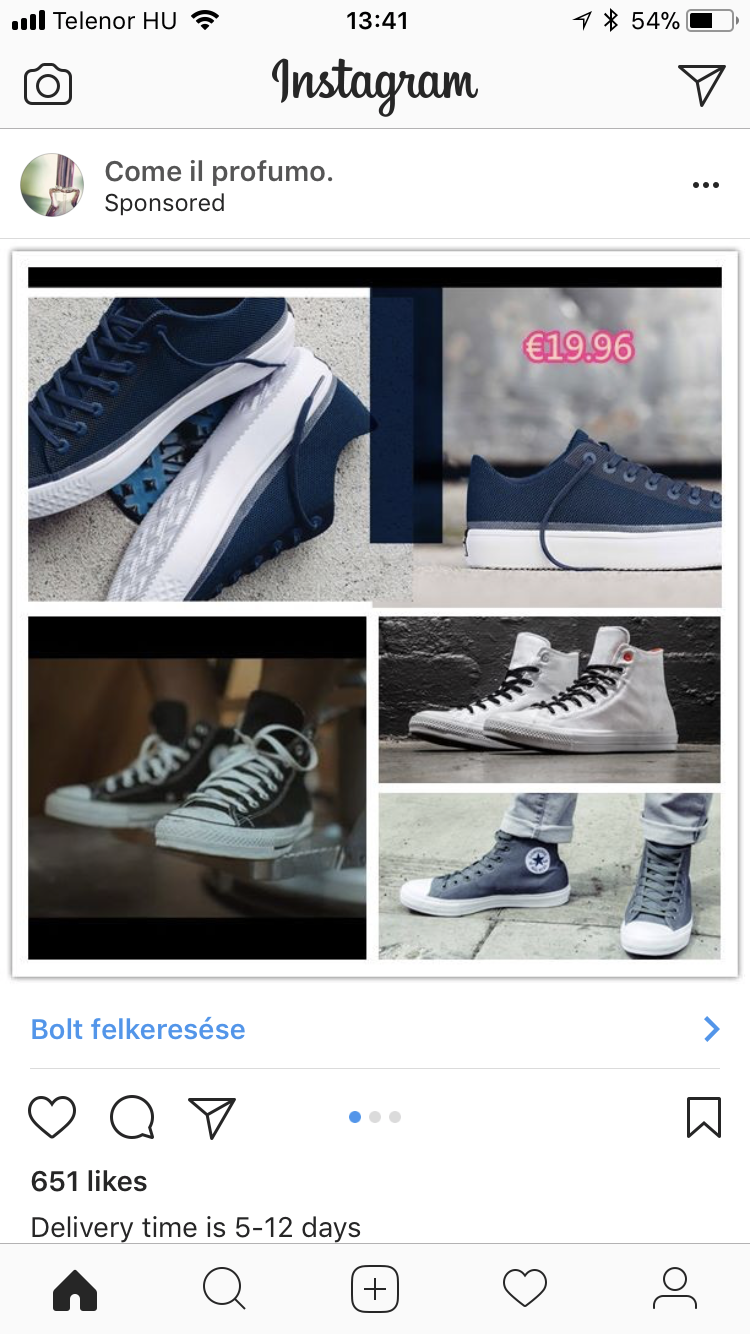Image resolution: width=750 pixels, height=1334 pixels.
Task: Bookmark the sponsored post
Action: [704, 1117]
